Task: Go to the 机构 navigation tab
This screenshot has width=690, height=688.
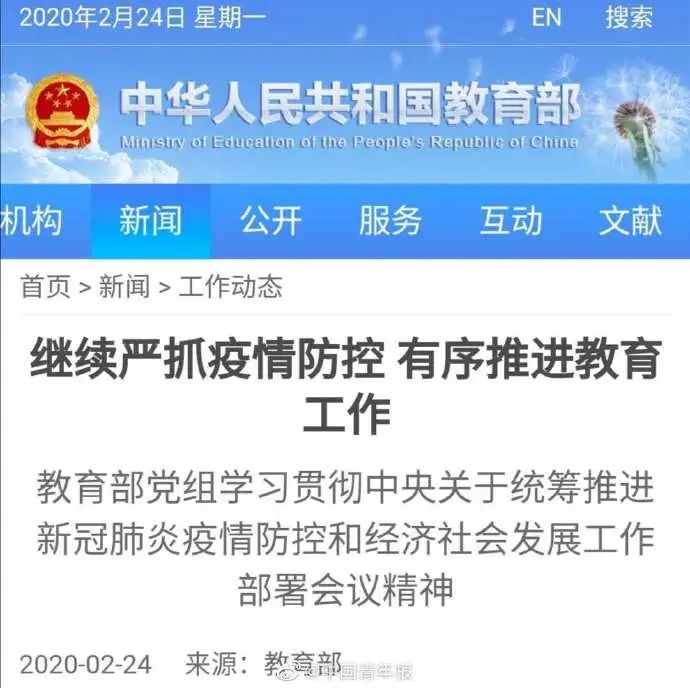Action: coord(30,221)
